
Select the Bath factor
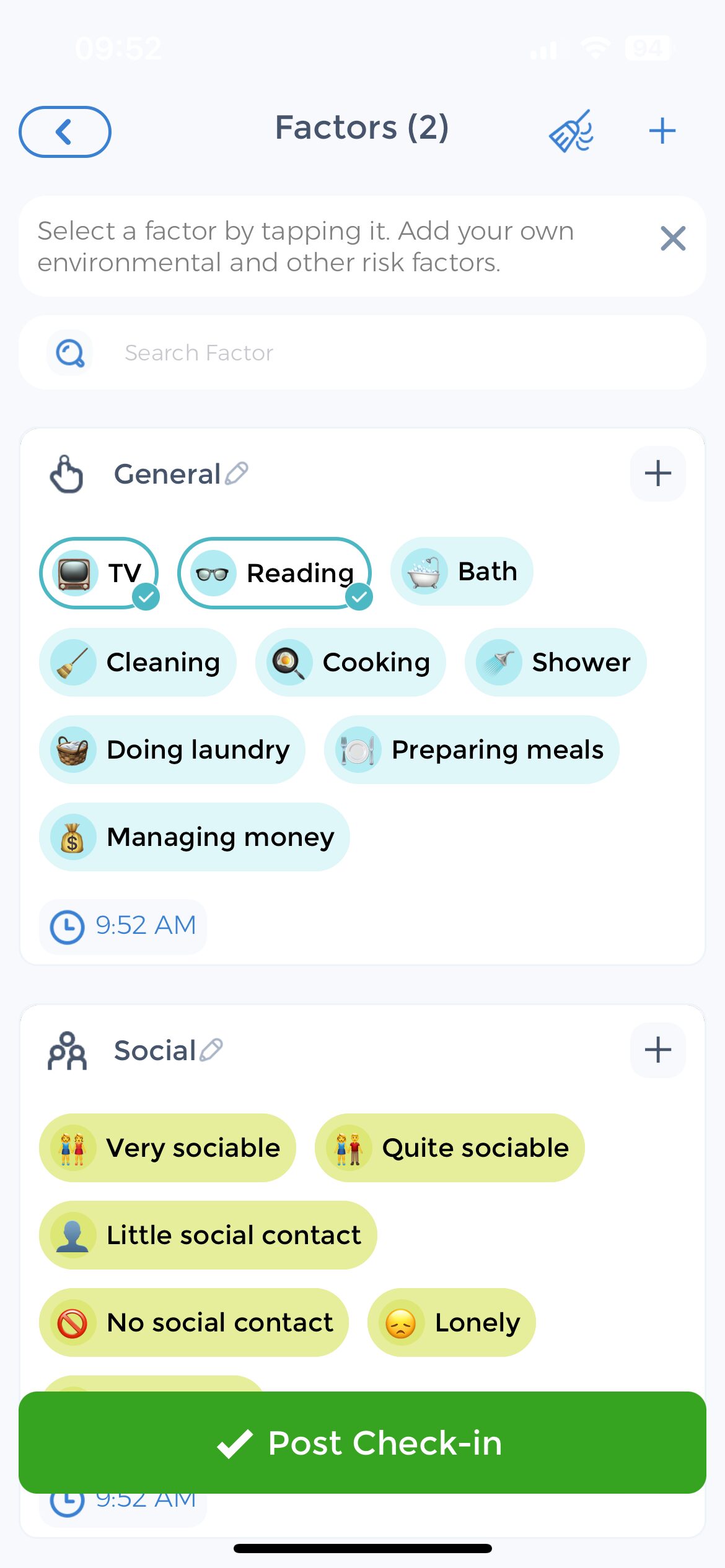pyautogui.click(x=462, y=571)
